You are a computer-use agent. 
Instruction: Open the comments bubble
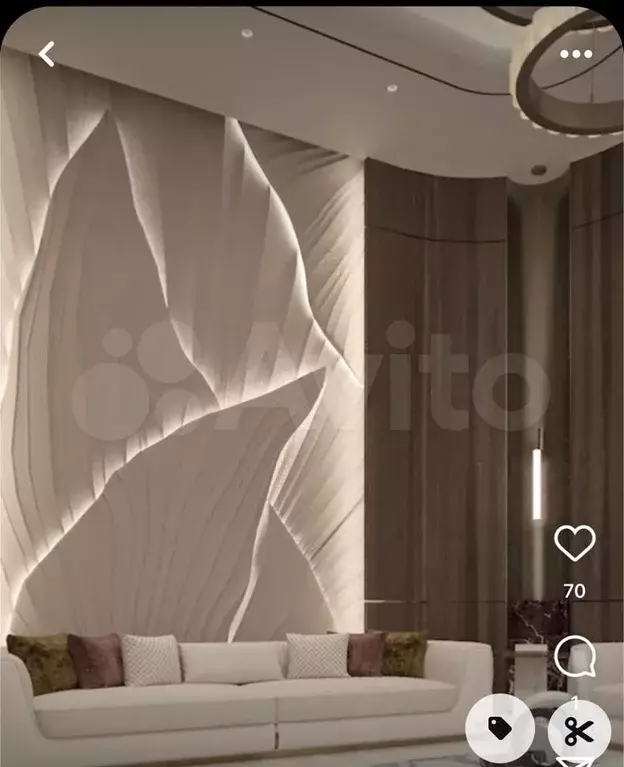(574, 658)
